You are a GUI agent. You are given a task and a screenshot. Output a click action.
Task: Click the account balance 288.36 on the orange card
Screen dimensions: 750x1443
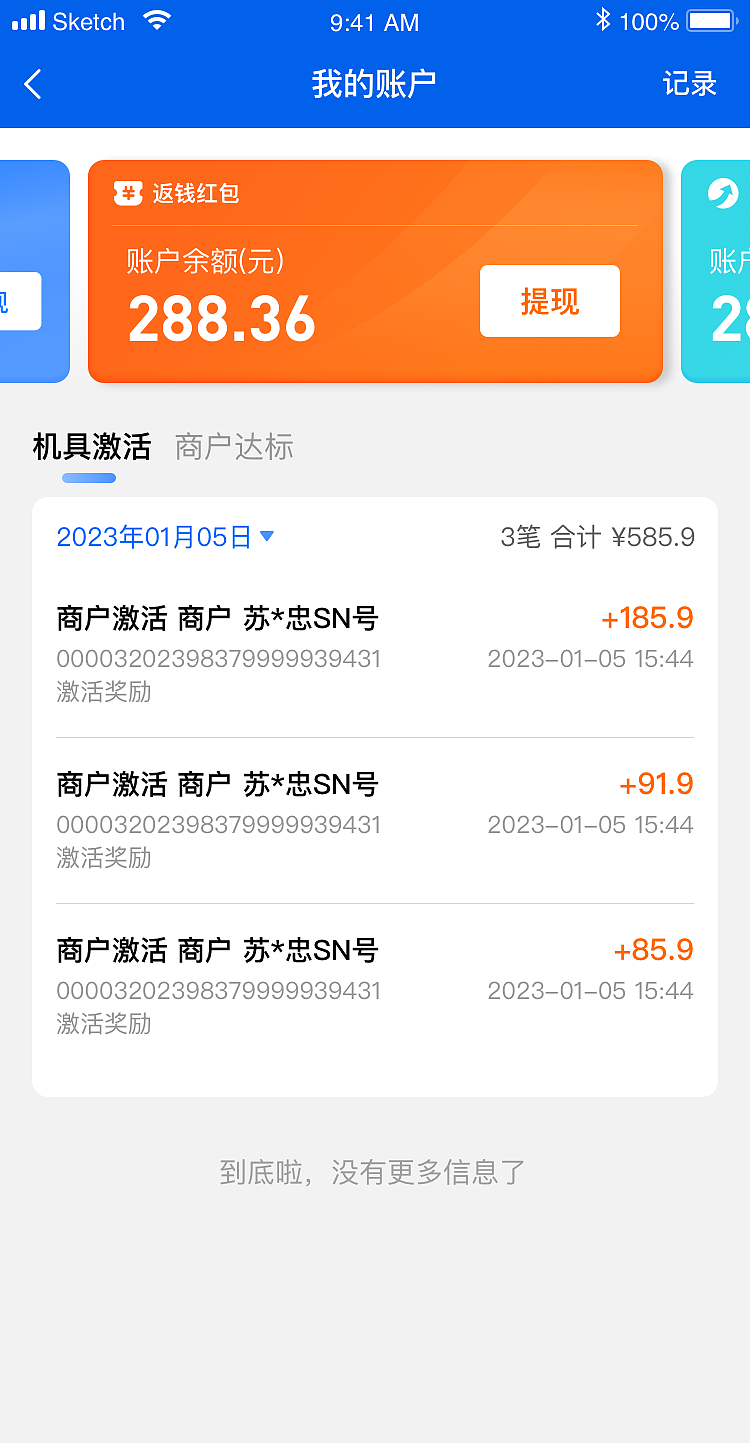[222, 318]
